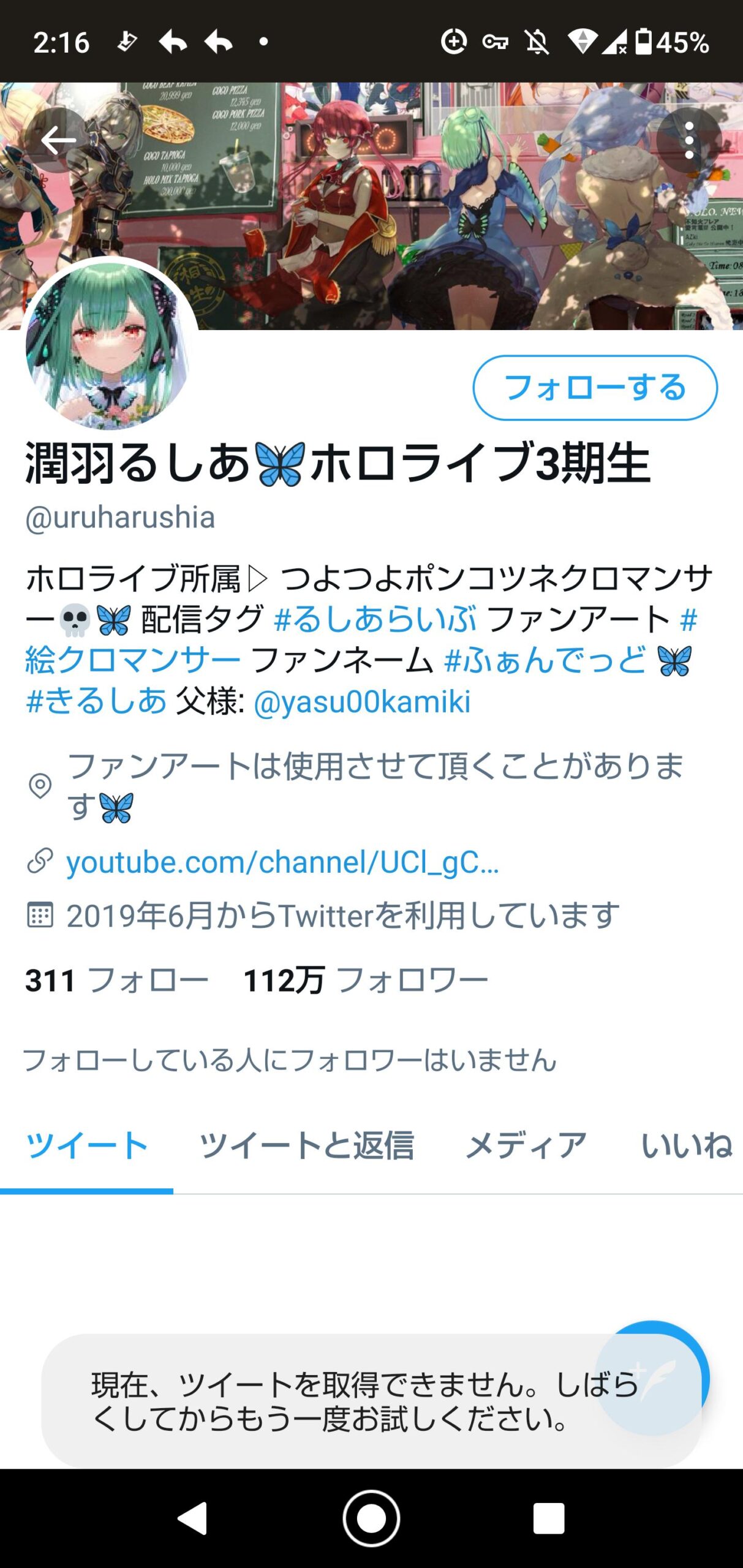Tap the フォローする button
The width and height of the screenshot is (743, 1568).
click(x=594, y=388)
